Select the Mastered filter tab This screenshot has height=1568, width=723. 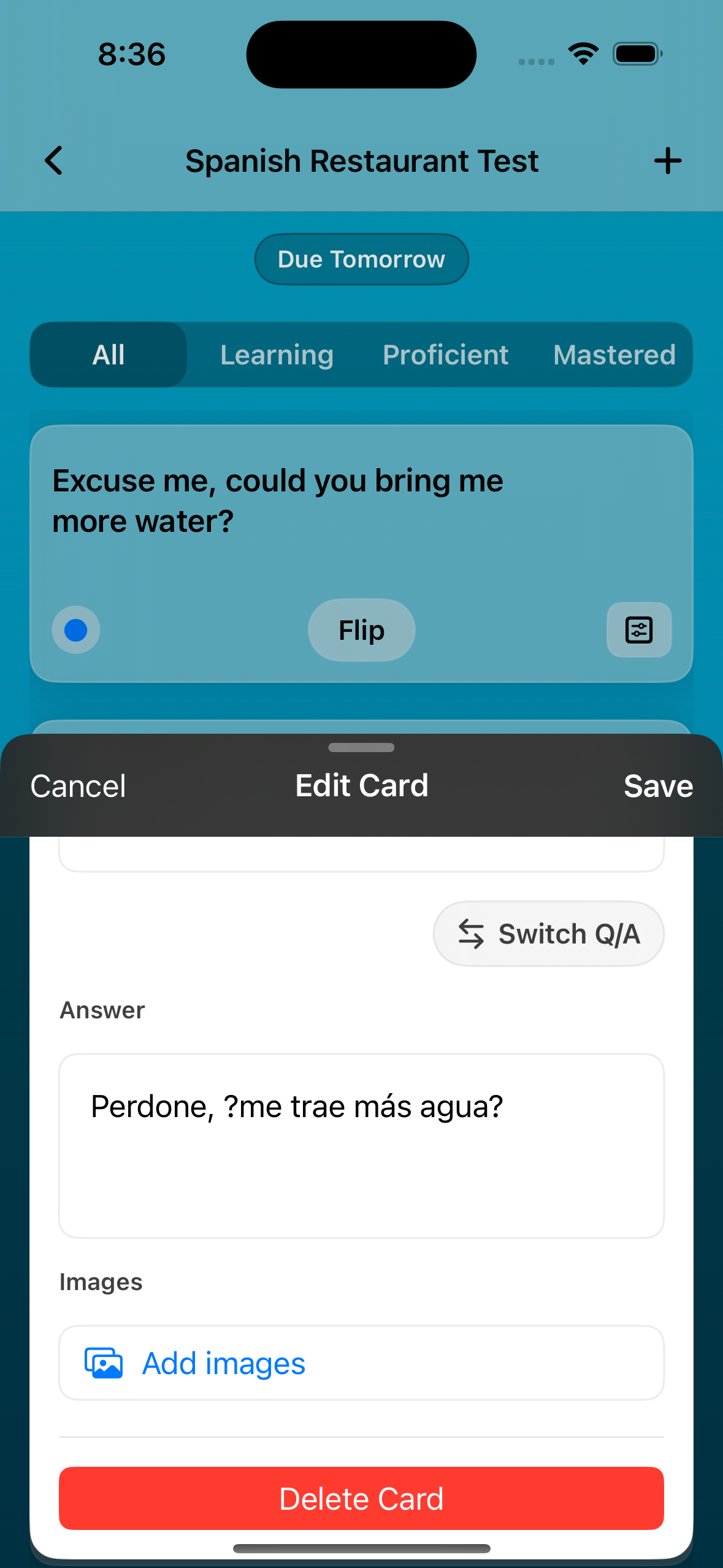[614, 355]
